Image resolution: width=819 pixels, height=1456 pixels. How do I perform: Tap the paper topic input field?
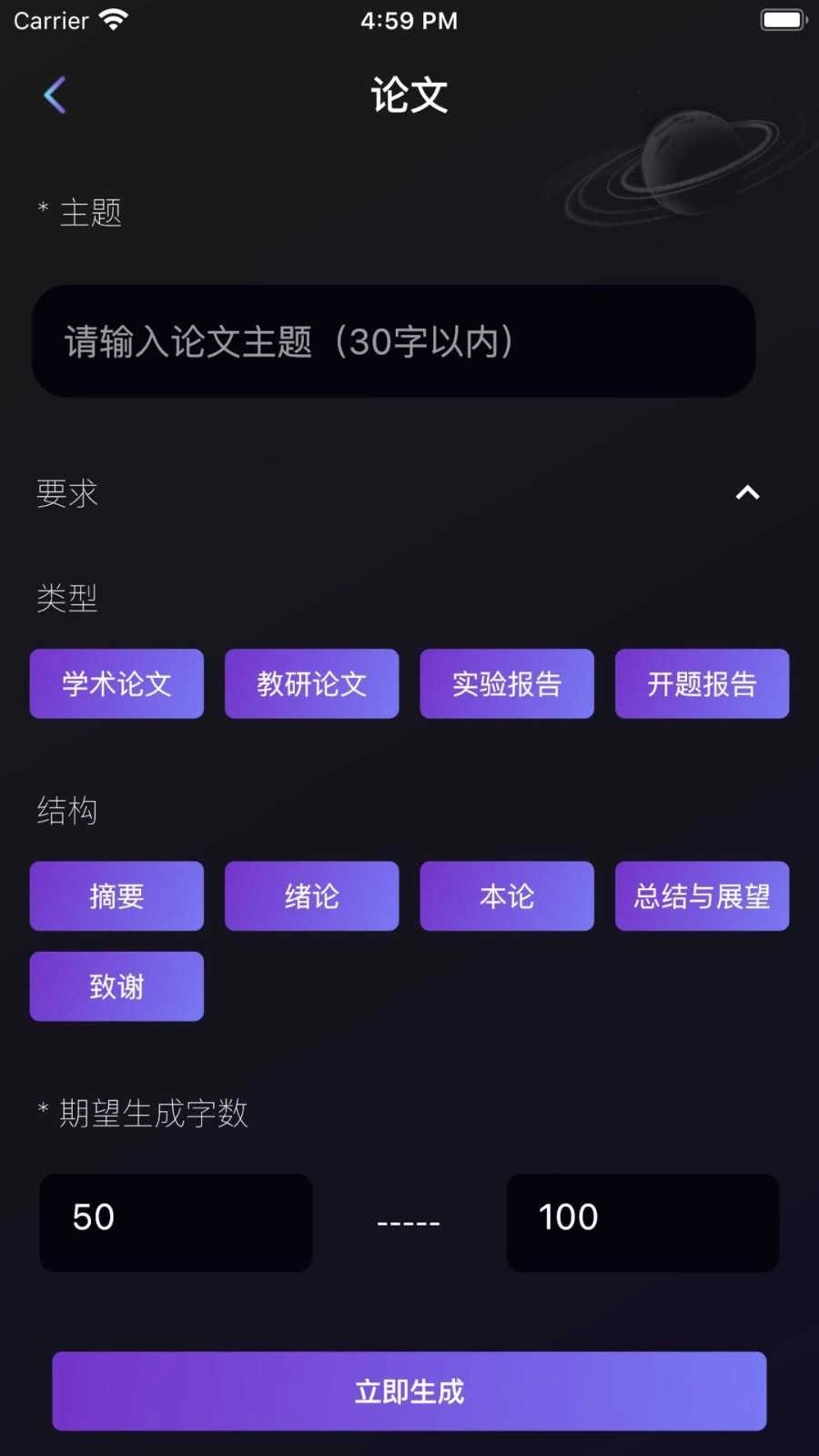tap(394, 342)
